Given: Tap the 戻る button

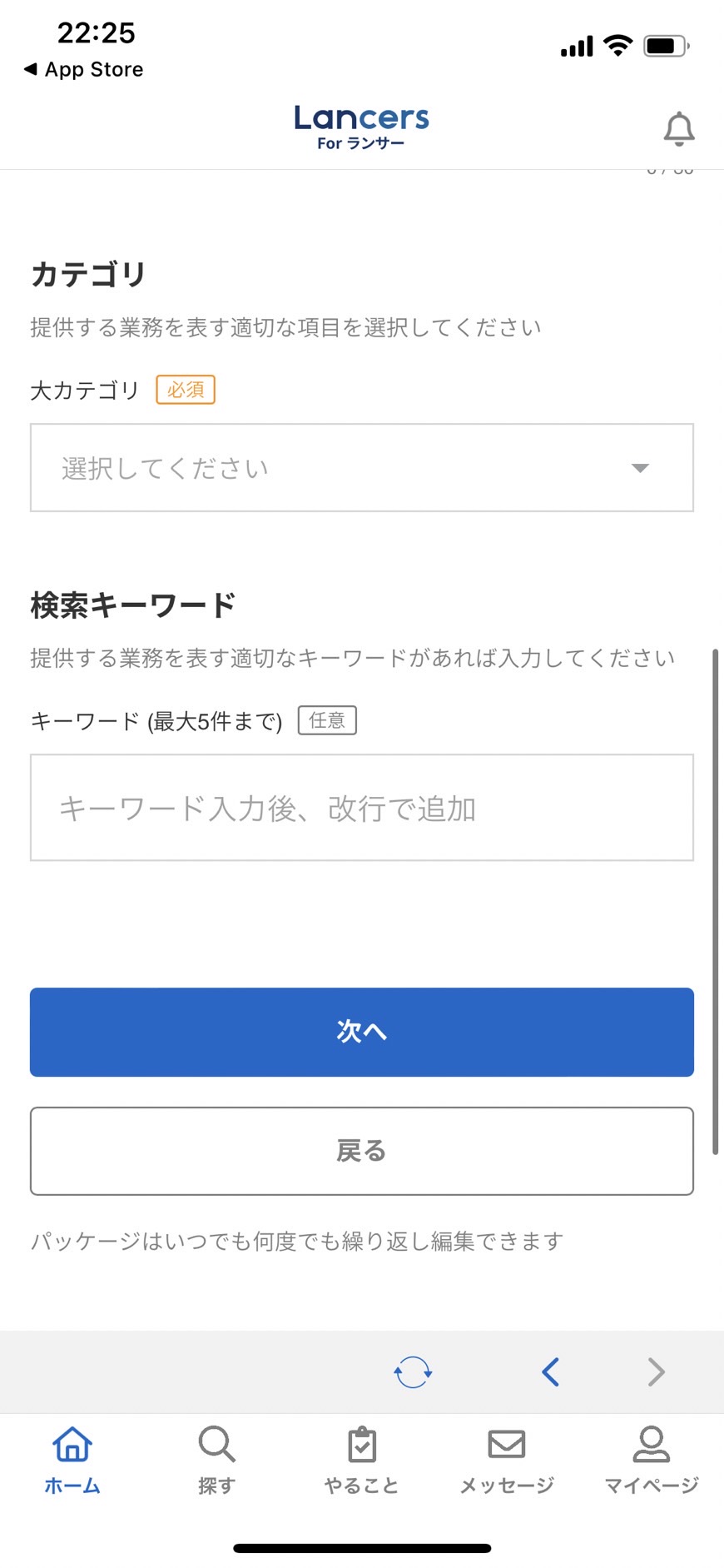Looking at the screenshot, I should tap(362, 1151).
